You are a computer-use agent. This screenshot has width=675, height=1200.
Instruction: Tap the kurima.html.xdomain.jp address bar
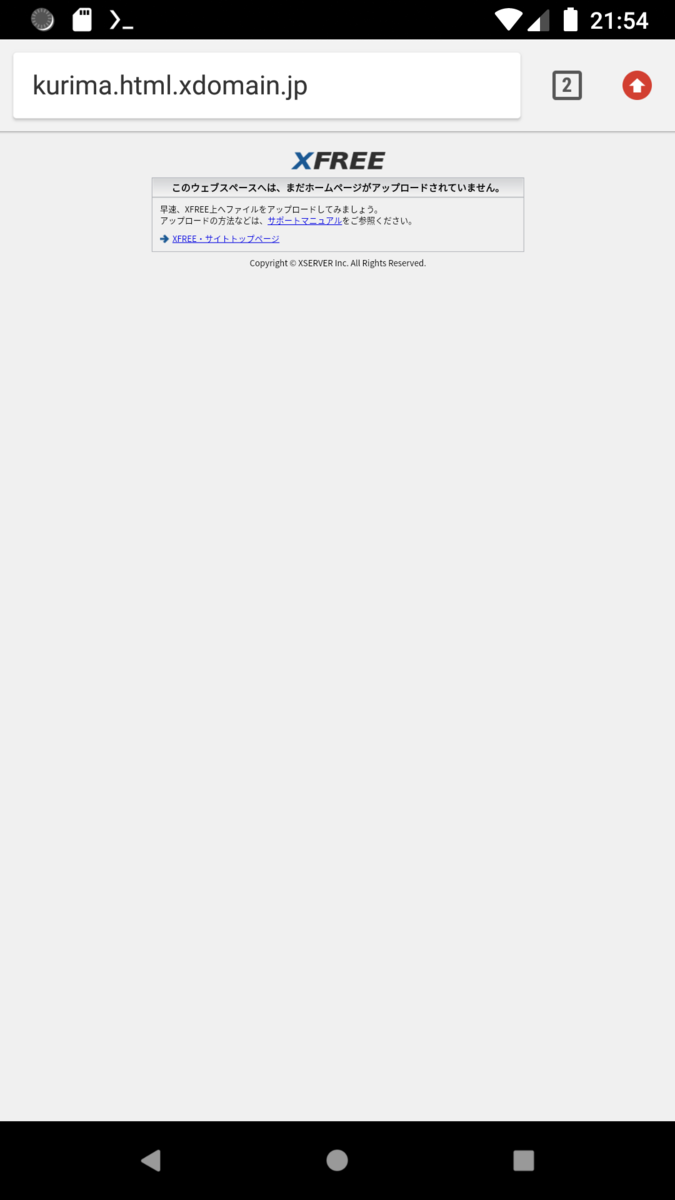coord(266,86)
